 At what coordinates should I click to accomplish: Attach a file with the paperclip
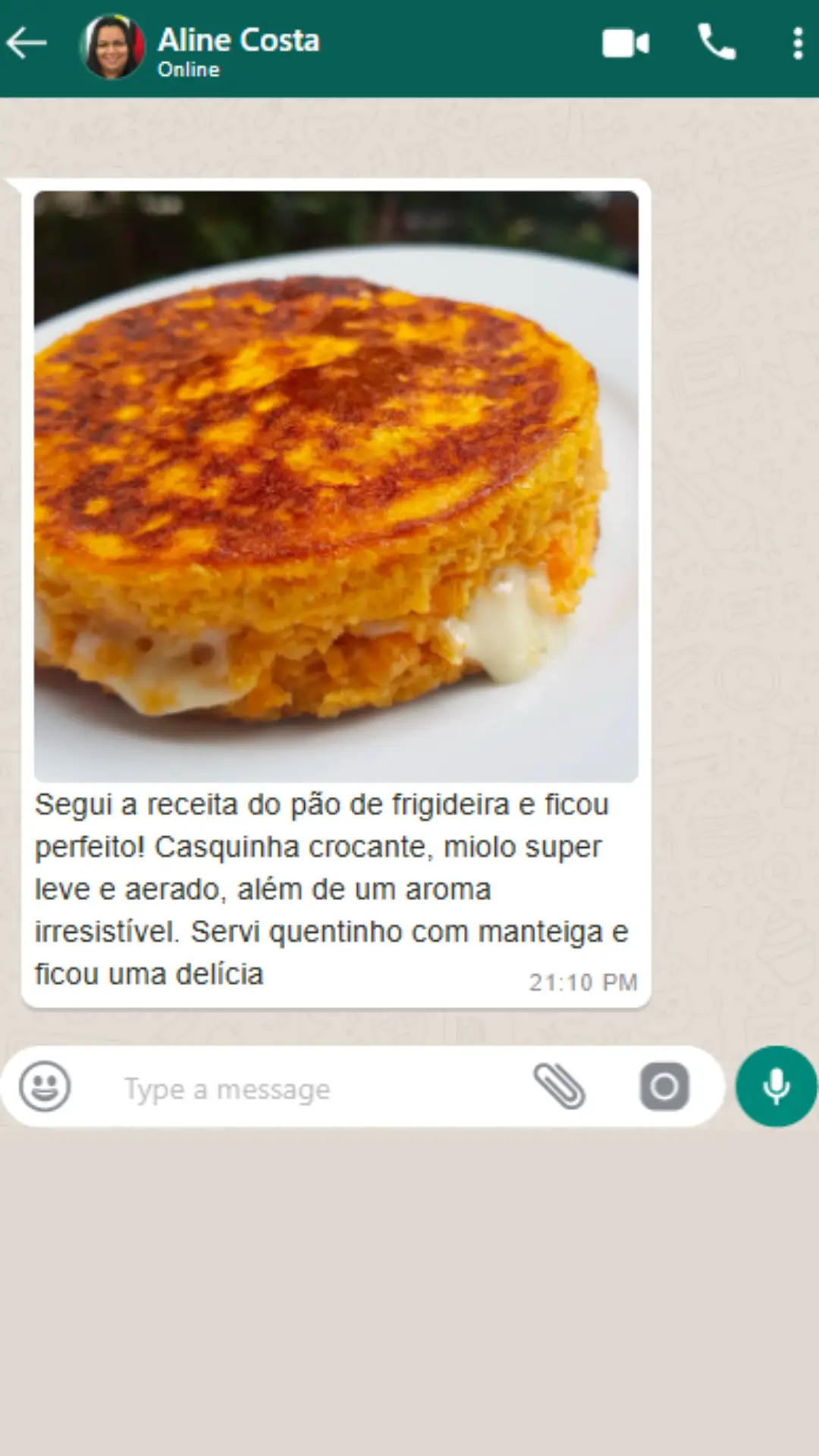[559, 1086]
